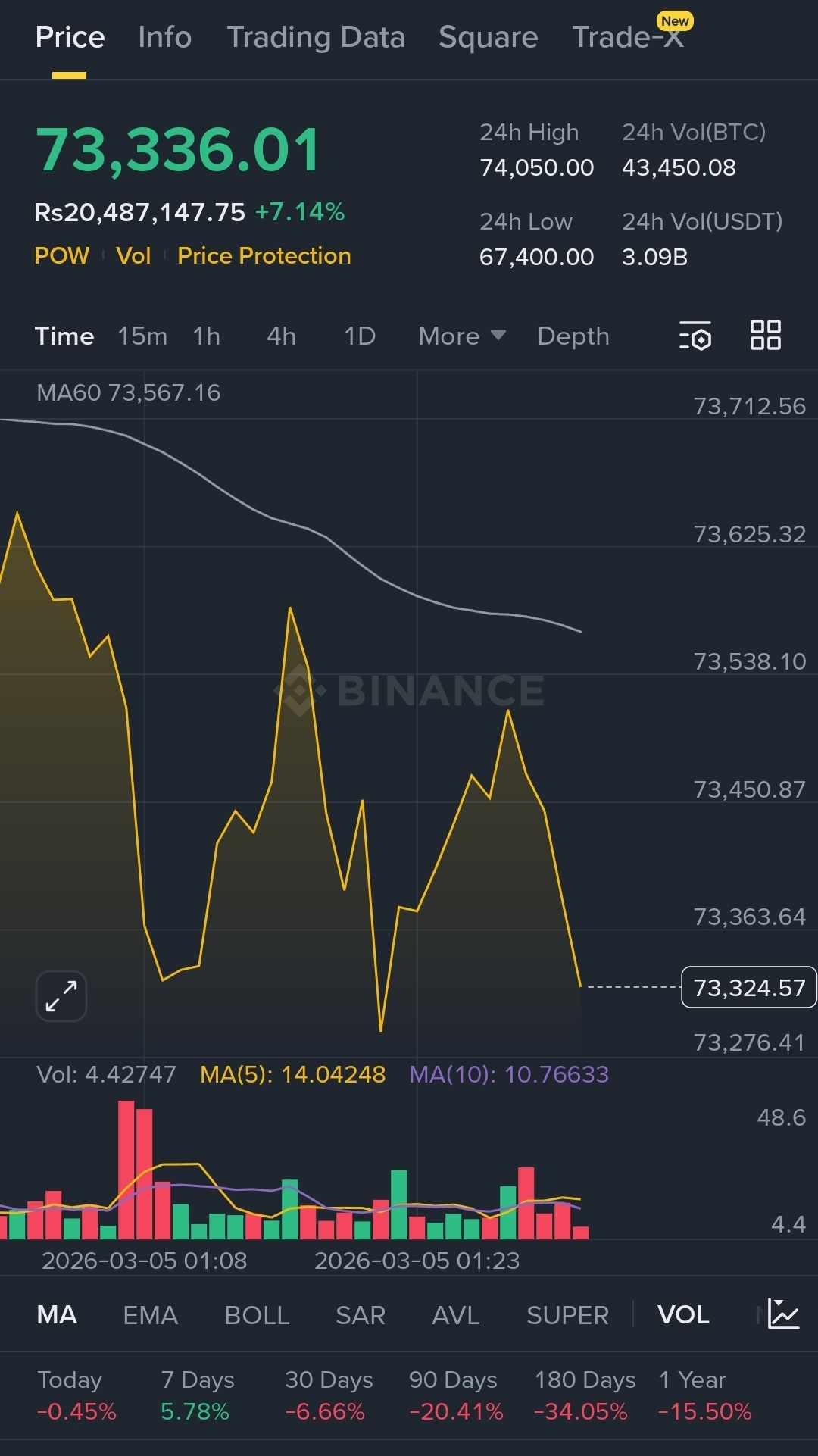Open the Depth chart view

point(573,336)
